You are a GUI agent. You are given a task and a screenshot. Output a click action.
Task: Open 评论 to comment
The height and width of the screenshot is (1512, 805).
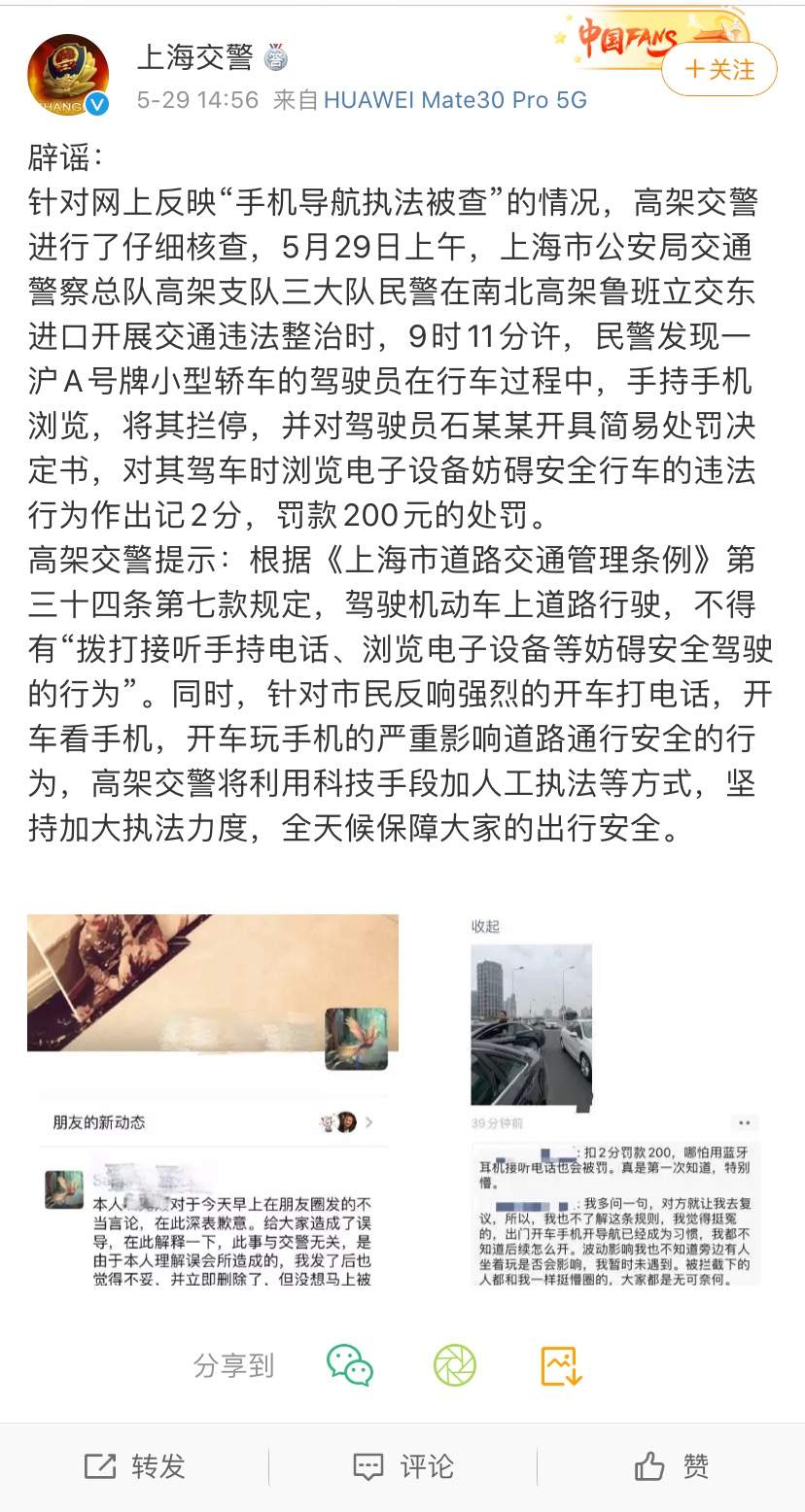[x=402, y=1466]
